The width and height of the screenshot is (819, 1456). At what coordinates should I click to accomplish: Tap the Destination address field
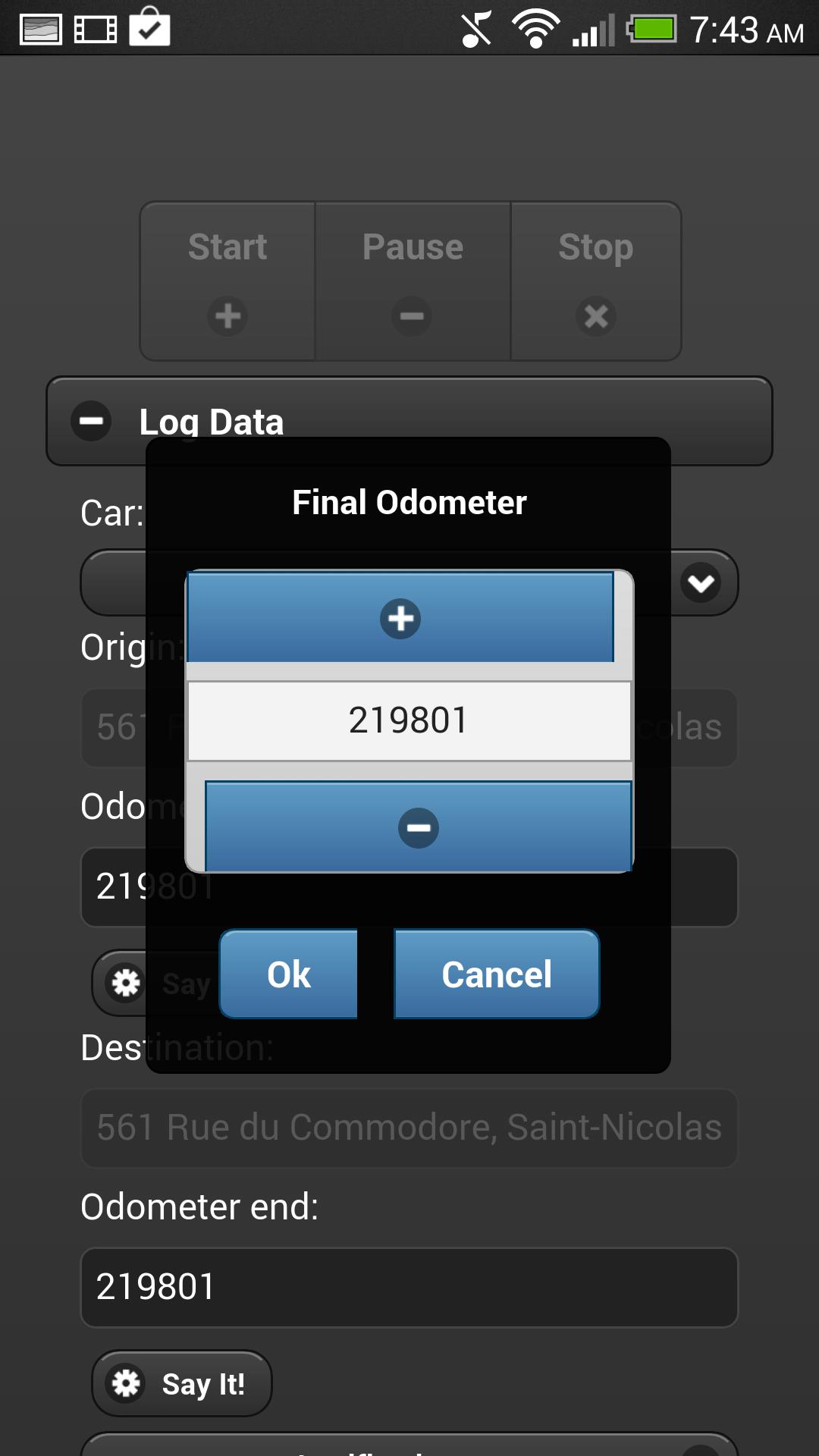tap(409, 1128)
